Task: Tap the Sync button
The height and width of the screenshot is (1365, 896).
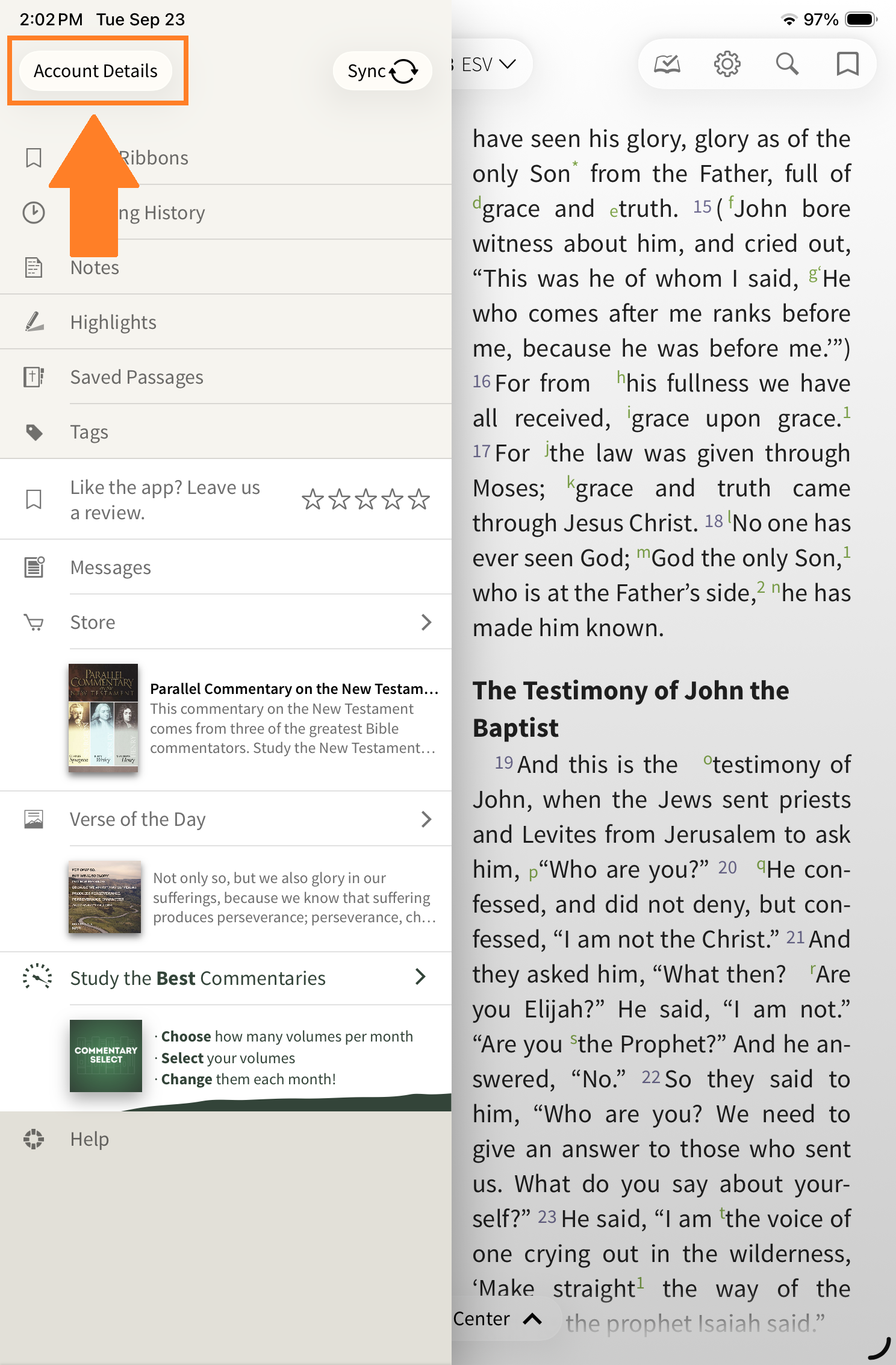Action: (x=382, y=71)
